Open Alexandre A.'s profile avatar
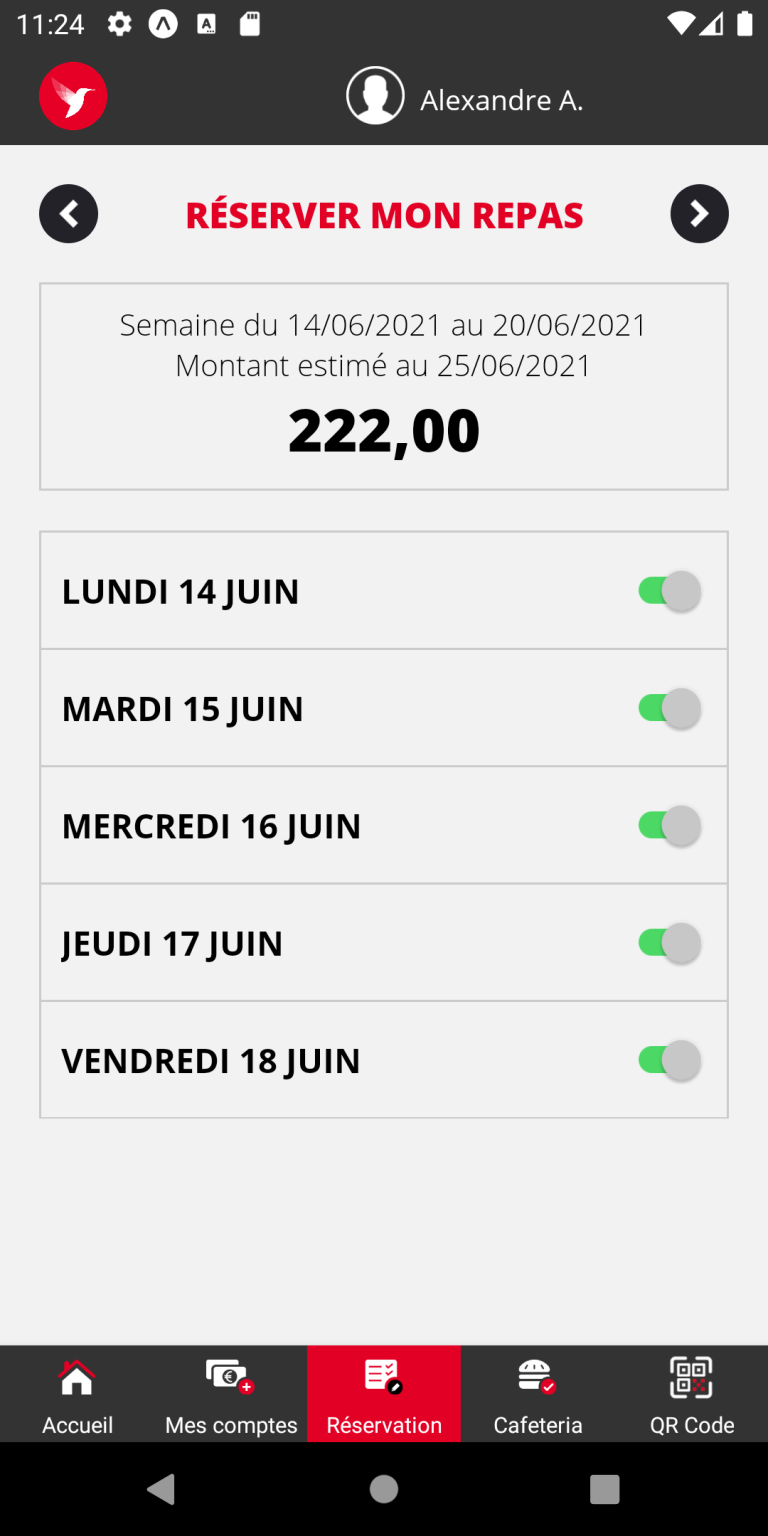The image size is (768, 1536). coord(375,96)
